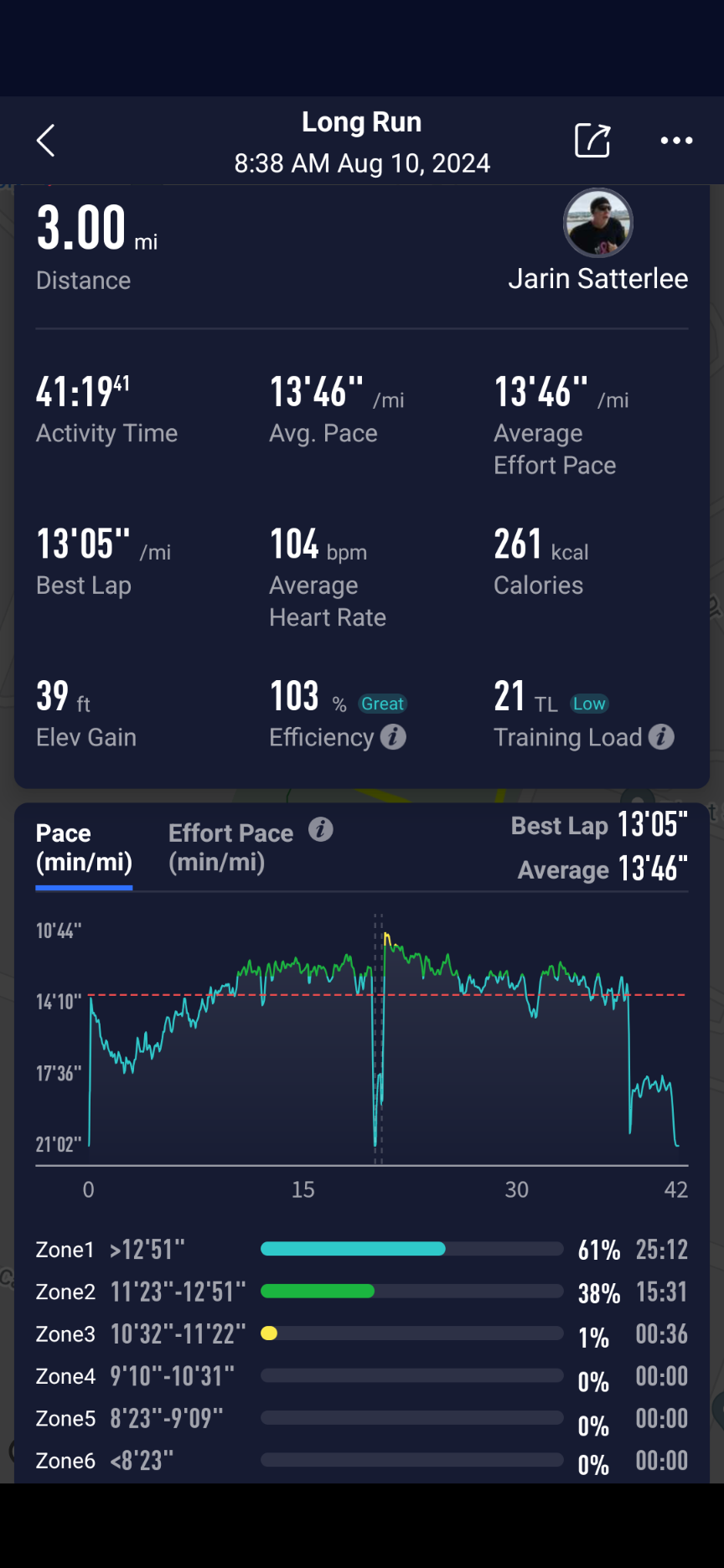Viewport: 724px width, 1568px height.
Task: Select the Pace (min/mi) chart tab
Action: (84, 848)
